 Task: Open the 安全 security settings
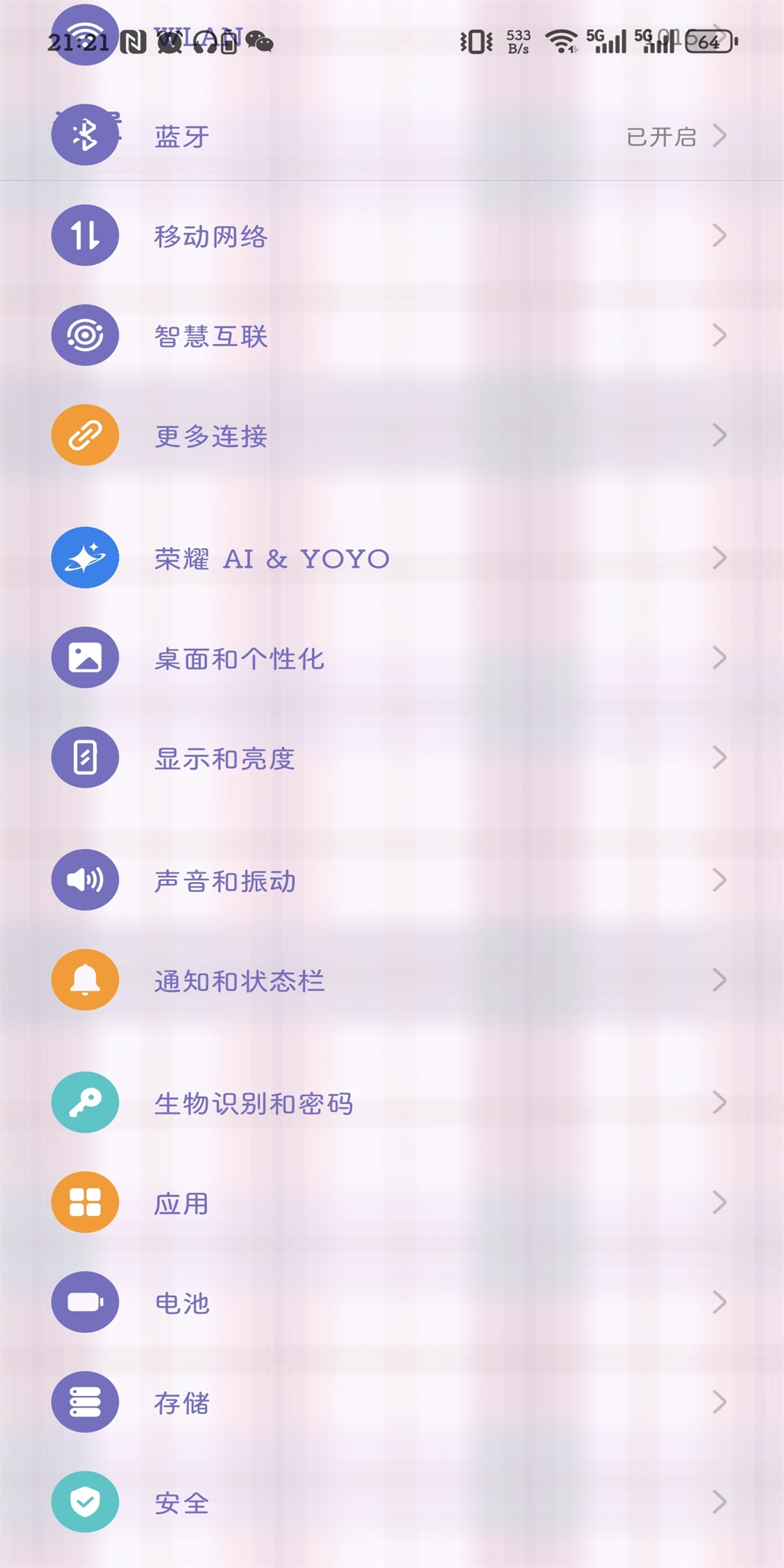point(392,1502)
